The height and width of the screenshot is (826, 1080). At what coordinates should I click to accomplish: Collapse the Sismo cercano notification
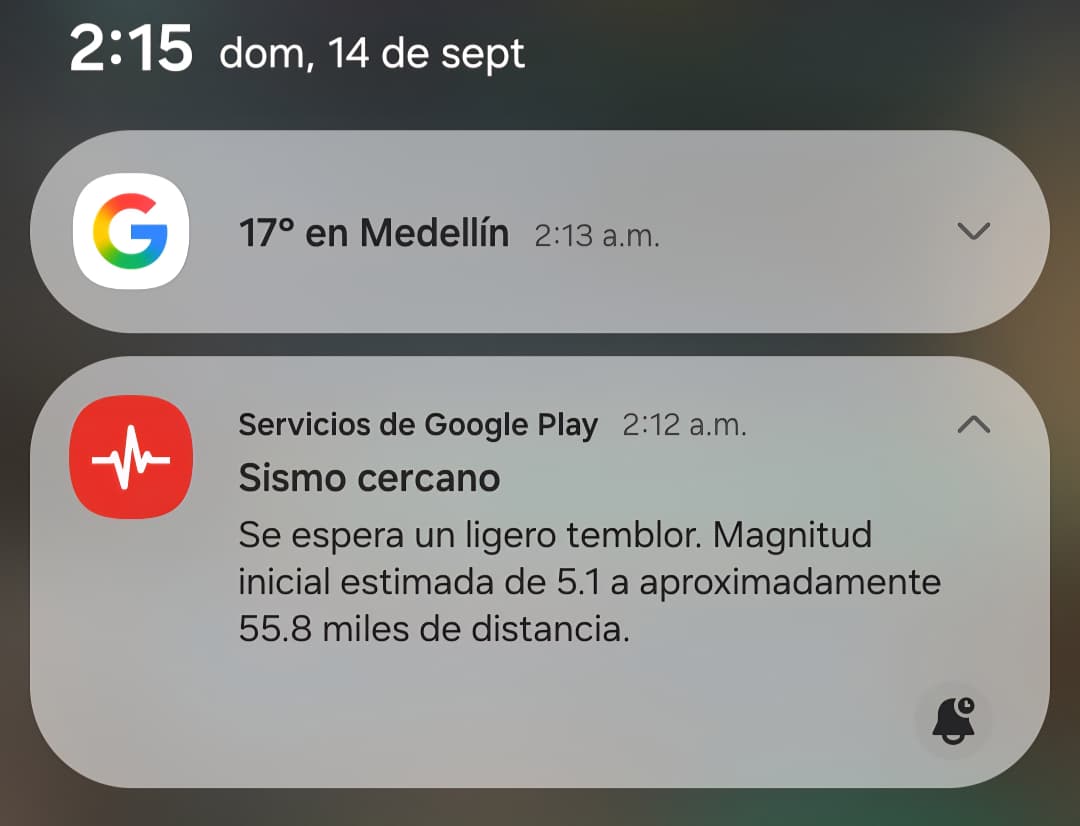coord(973,425)
